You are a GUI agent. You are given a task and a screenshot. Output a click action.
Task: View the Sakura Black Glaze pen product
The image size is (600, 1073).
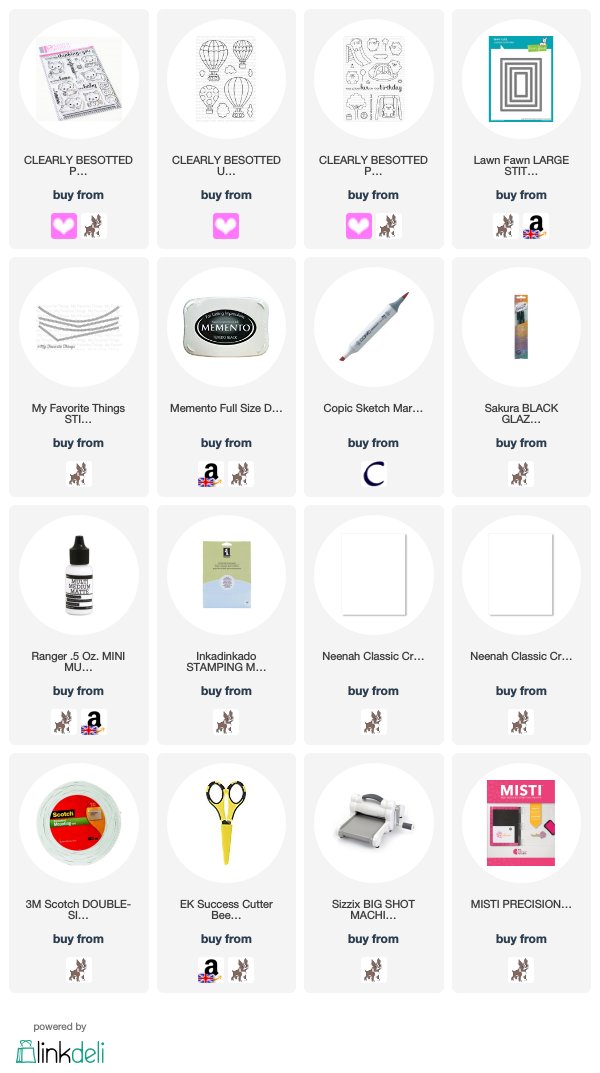click(x=521, y=327)
